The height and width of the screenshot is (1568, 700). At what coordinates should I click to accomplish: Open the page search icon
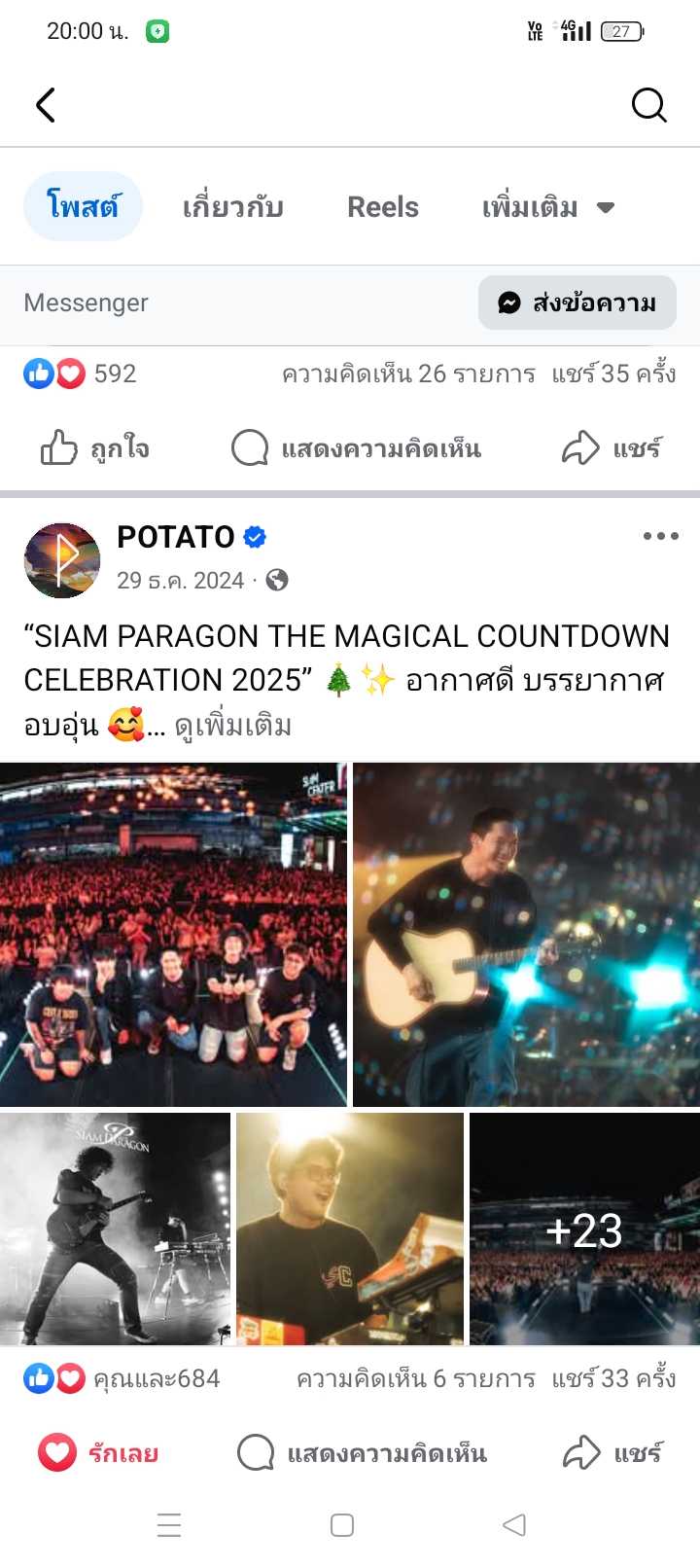(648, 105)
